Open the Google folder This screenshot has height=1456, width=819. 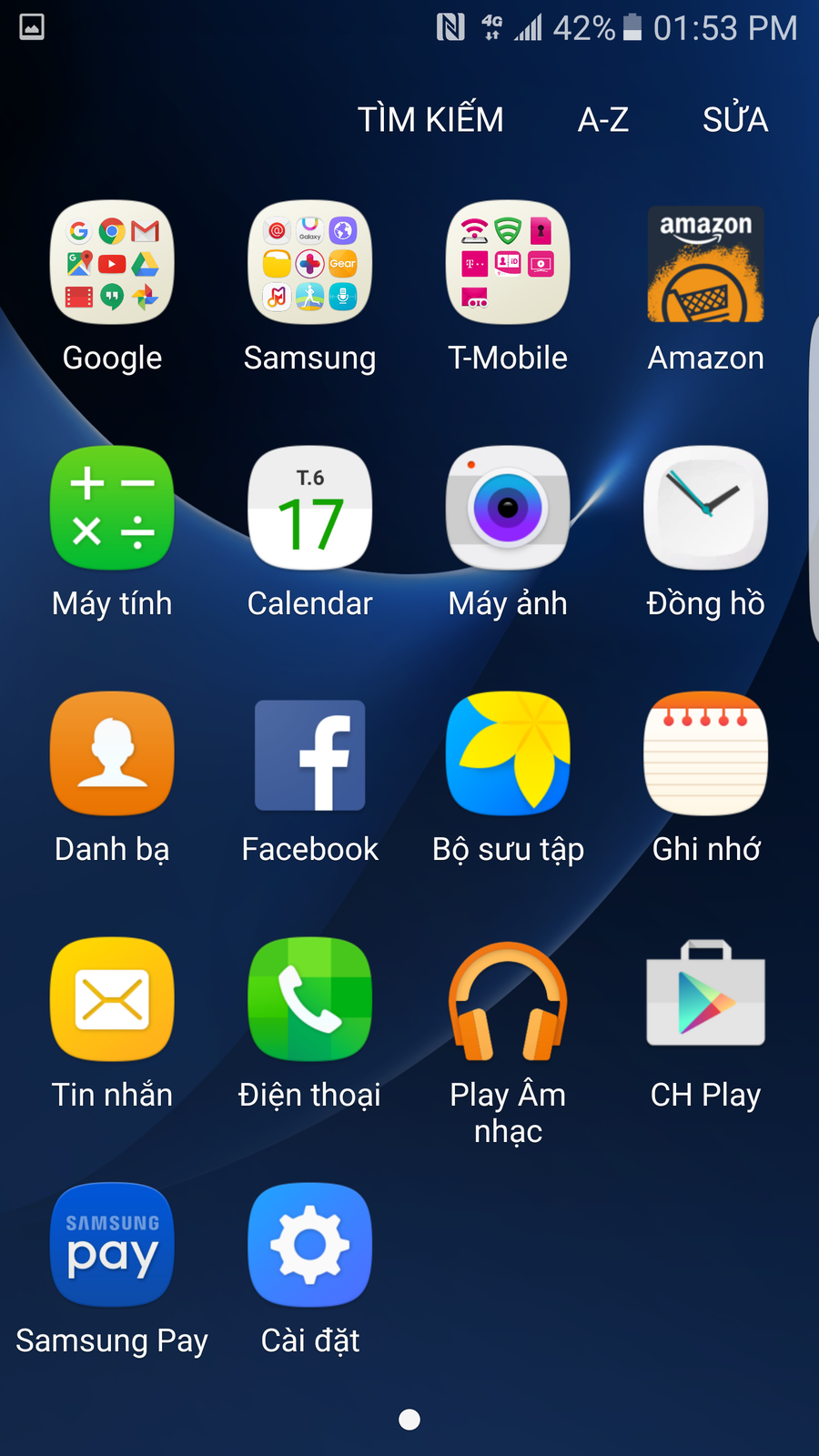112,263
